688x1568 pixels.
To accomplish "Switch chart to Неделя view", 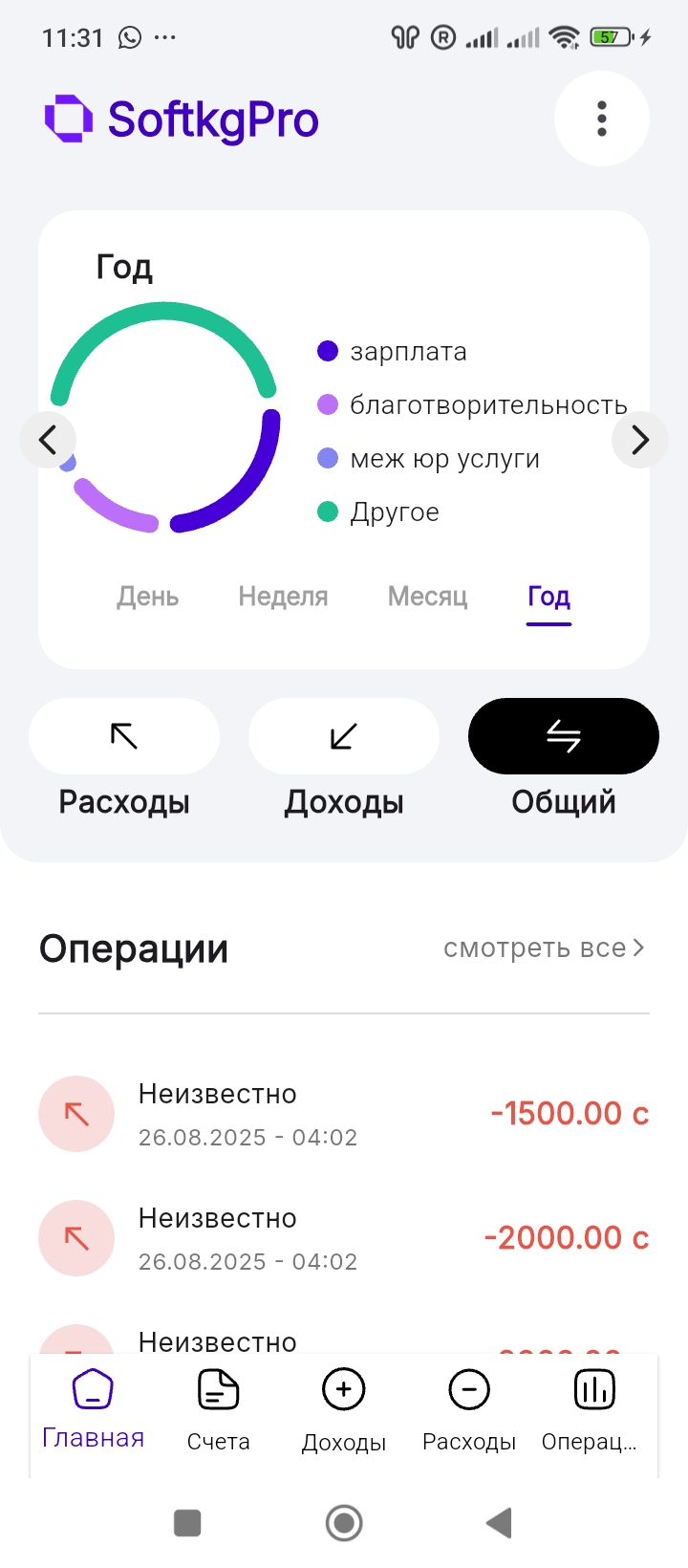I will (x=283, y=597).
